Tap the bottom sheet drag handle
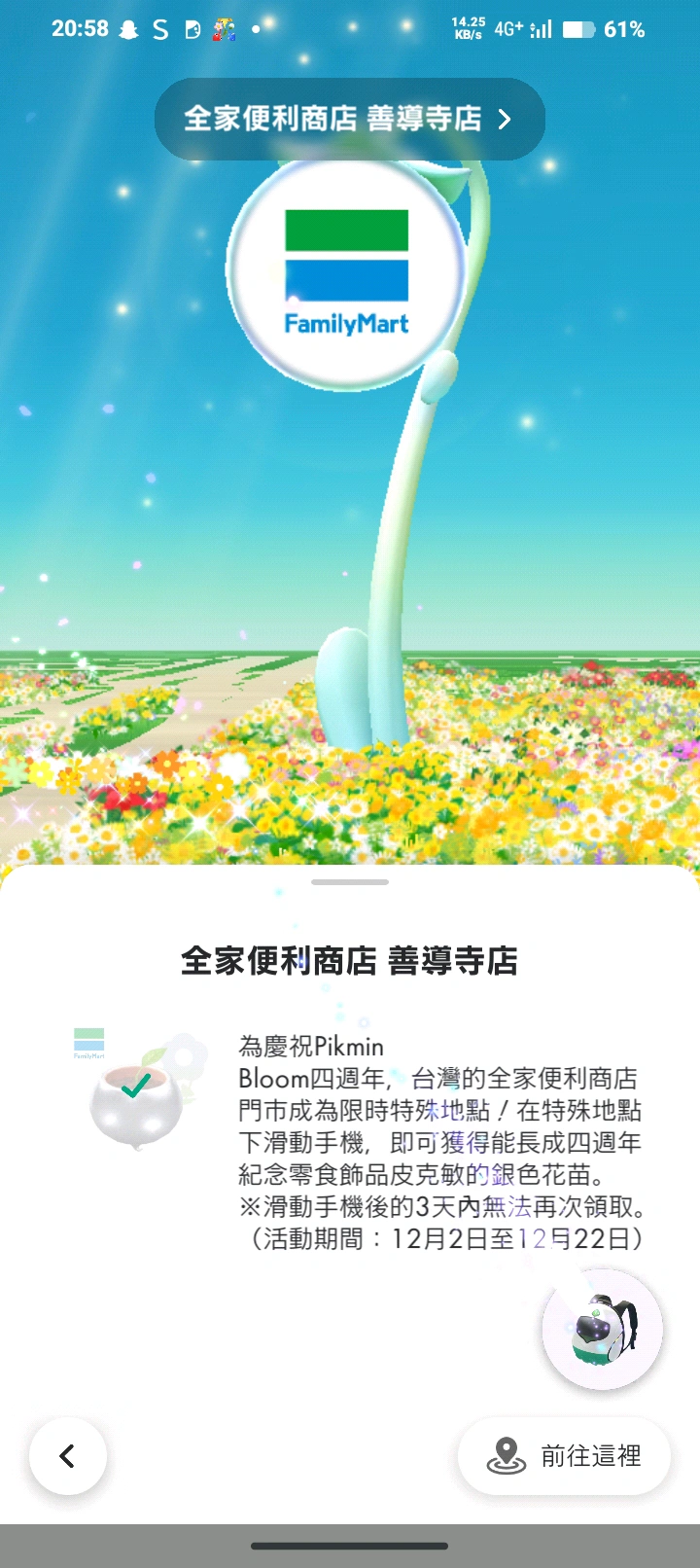Viewport: 700px width, 1568px height. point(350,882)
